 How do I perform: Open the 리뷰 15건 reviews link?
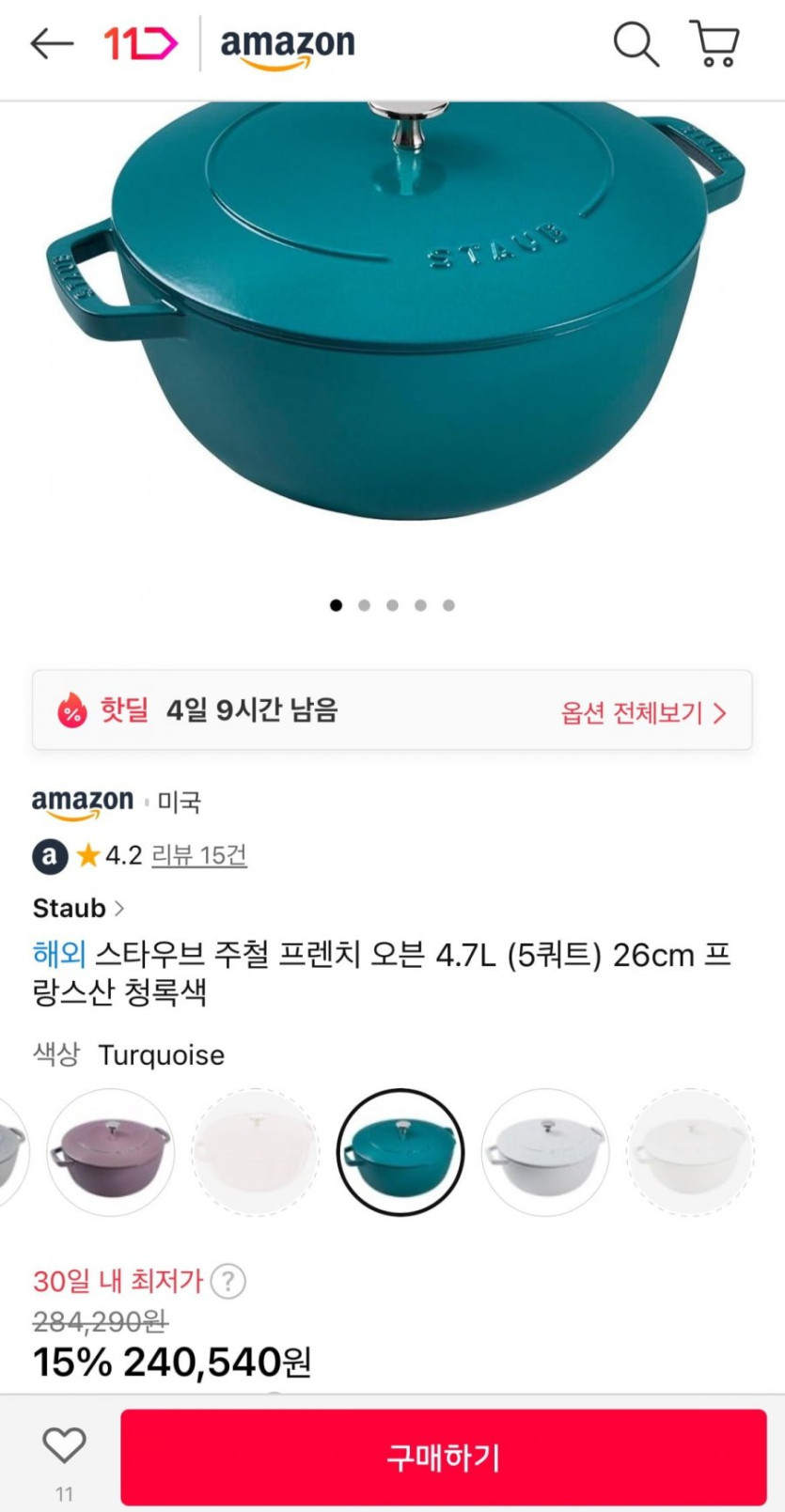pyautogui.click(x=199, y=855)
